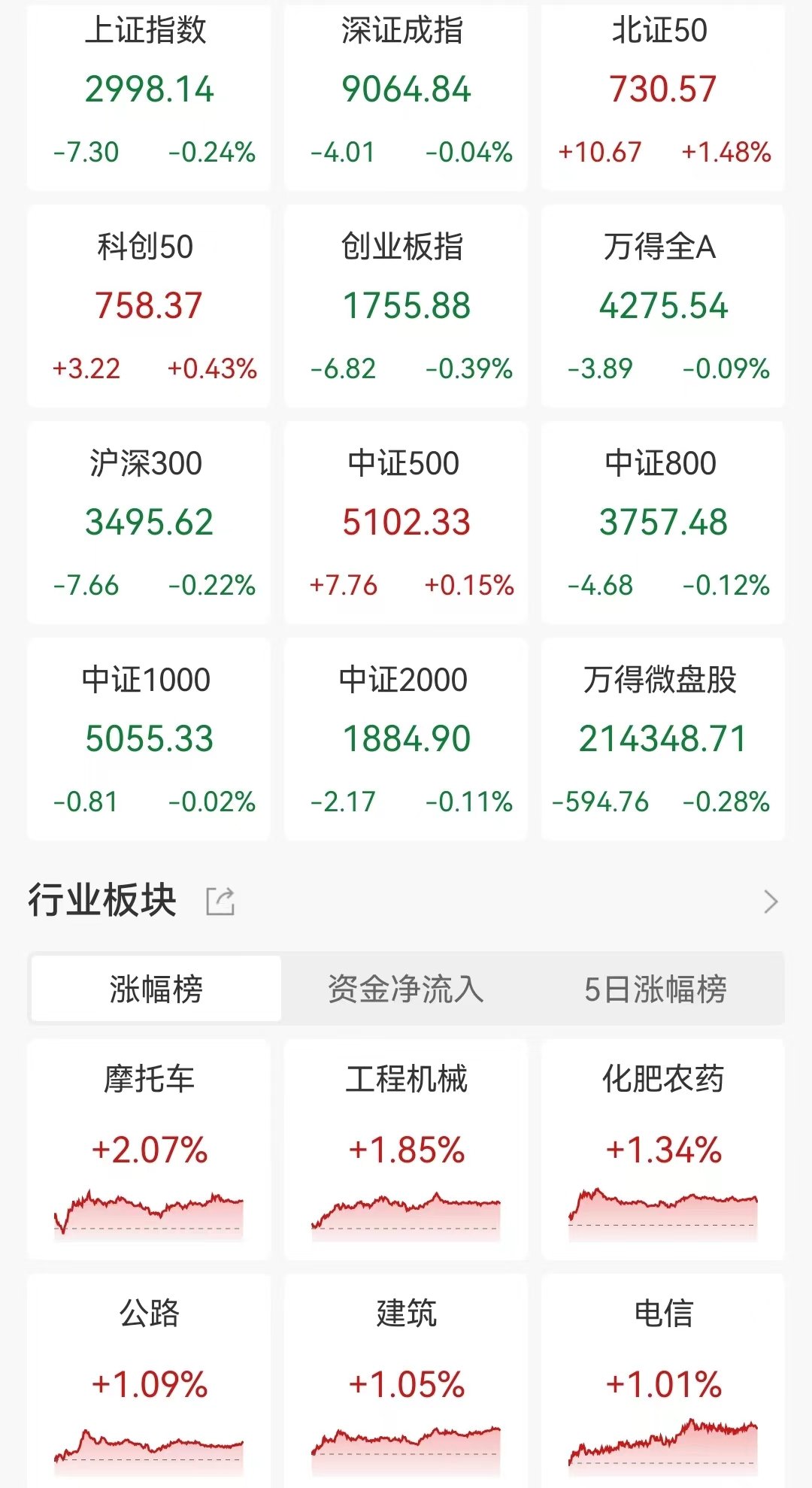
Task: Open the 万得全A index card
Action: [x=662, y=306]
